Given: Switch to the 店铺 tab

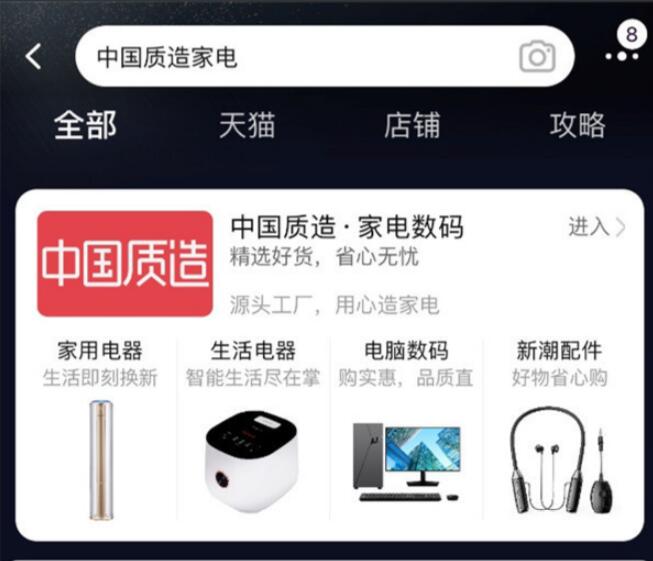Looking at the screenshot, I should 411,126.
